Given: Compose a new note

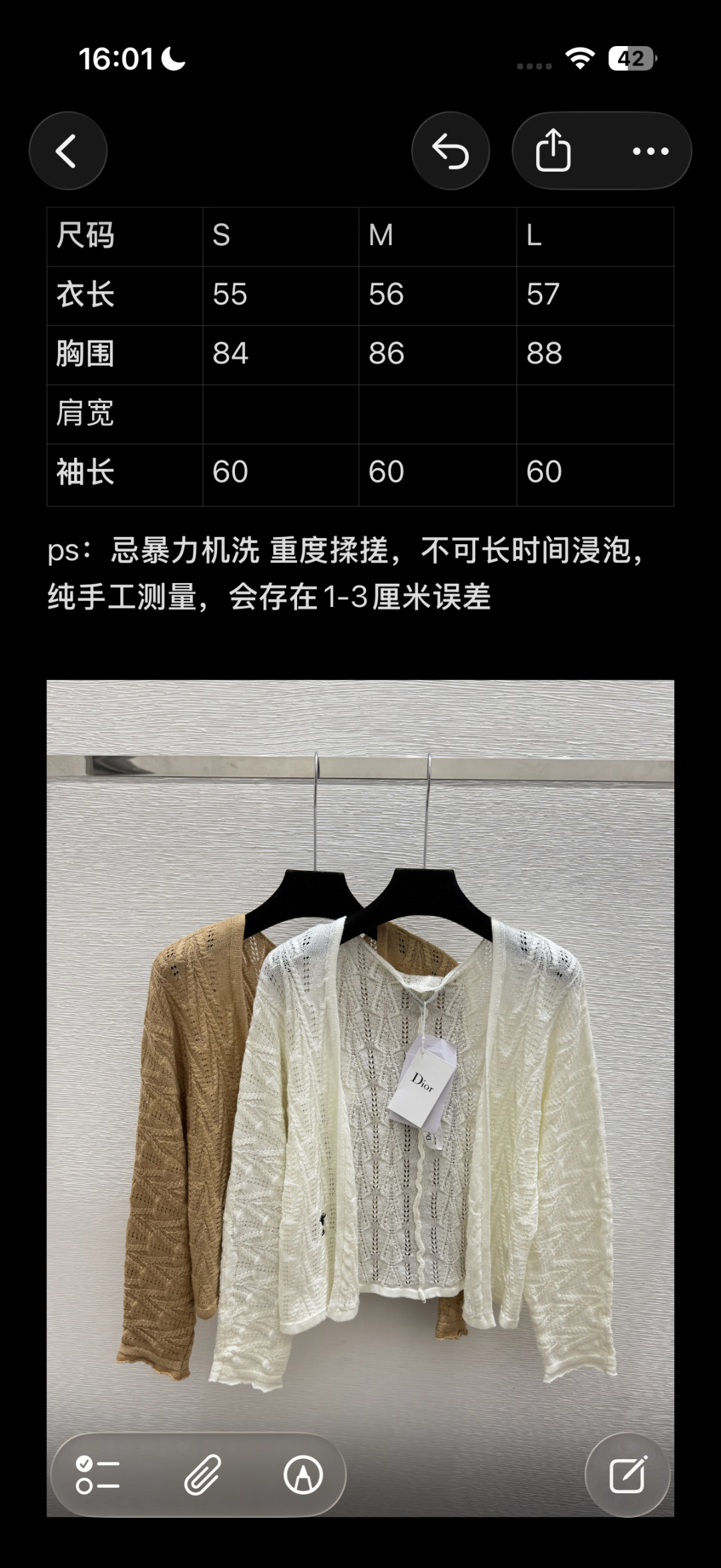Looking at the screenshot, I should 628,1475.
